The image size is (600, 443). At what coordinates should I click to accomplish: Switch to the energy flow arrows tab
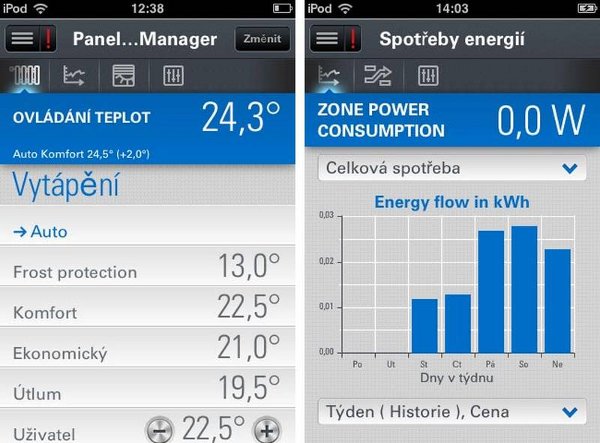click(x=377, y=75)
